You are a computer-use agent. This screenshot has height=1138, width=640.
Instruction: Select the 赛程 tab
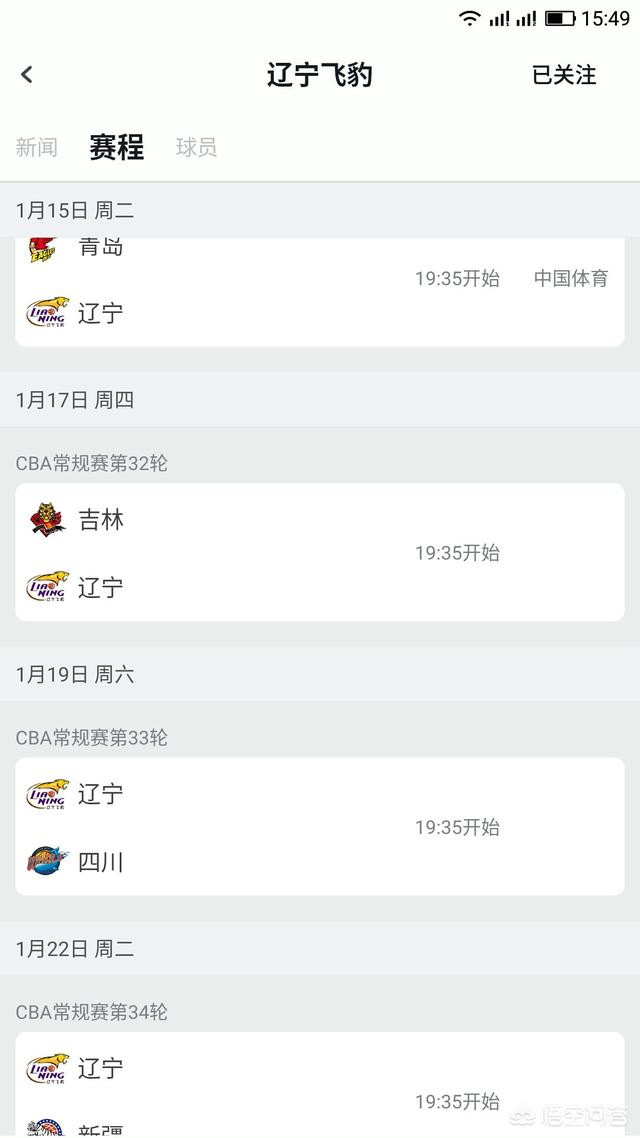(x=116, y=148)
